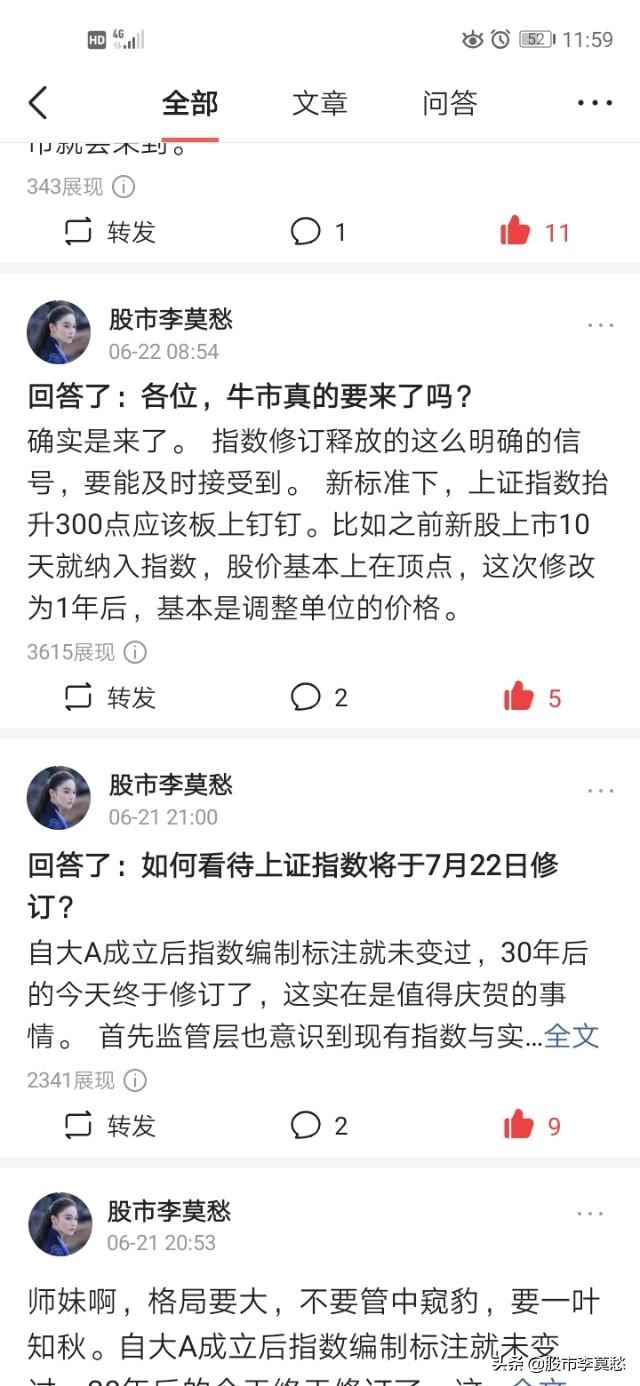This screenshot has width=640, height=1386.
Task: Repost the 06-22 08:54 answer
Action: 110,697
